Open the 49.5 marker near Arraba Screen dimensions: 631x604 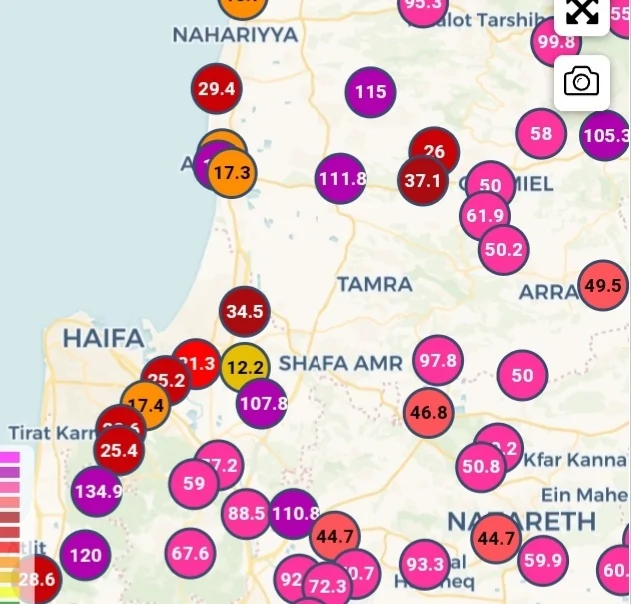coord(603,285)
